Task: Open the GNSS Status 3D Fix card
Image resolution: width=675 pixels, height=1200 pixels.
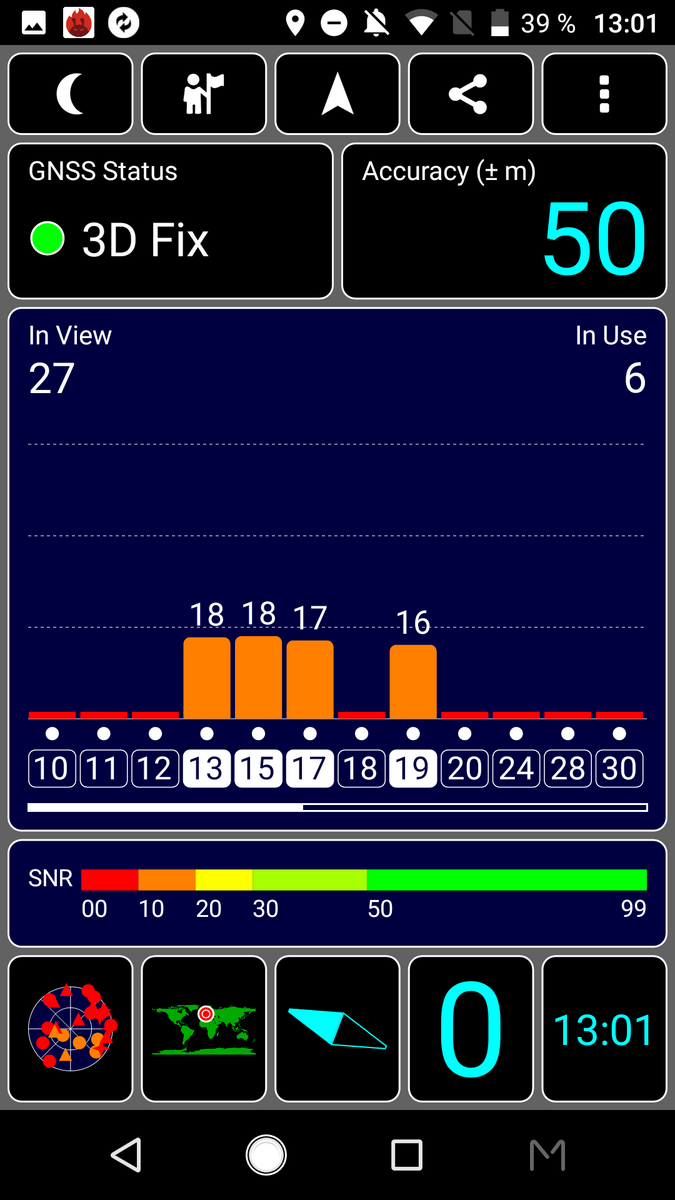Action: (170, 221)
